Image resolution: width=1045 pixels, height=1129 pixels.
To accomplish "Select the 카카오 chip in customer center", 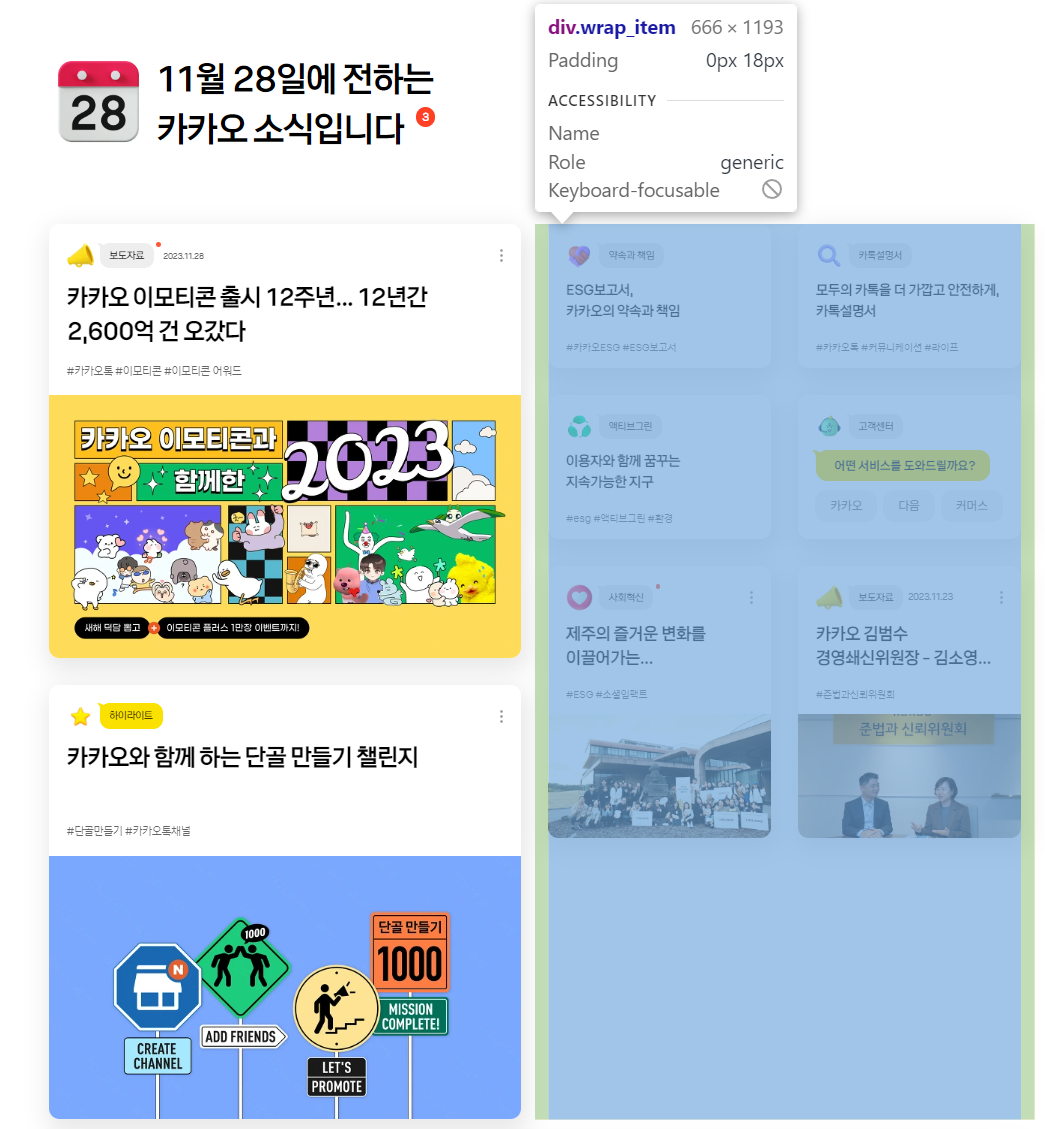I will point(846,505).
